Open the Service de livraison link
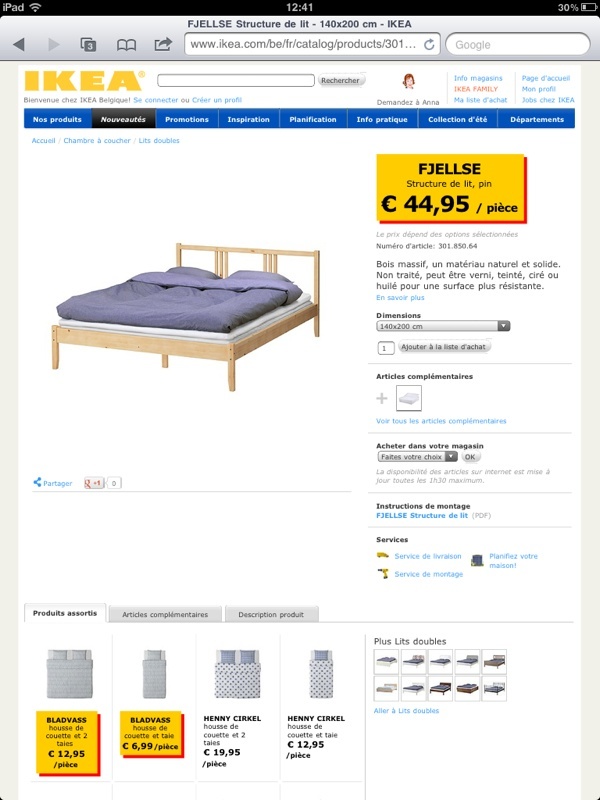The width and height of the screenshot is (600, 800). (427, 556)
